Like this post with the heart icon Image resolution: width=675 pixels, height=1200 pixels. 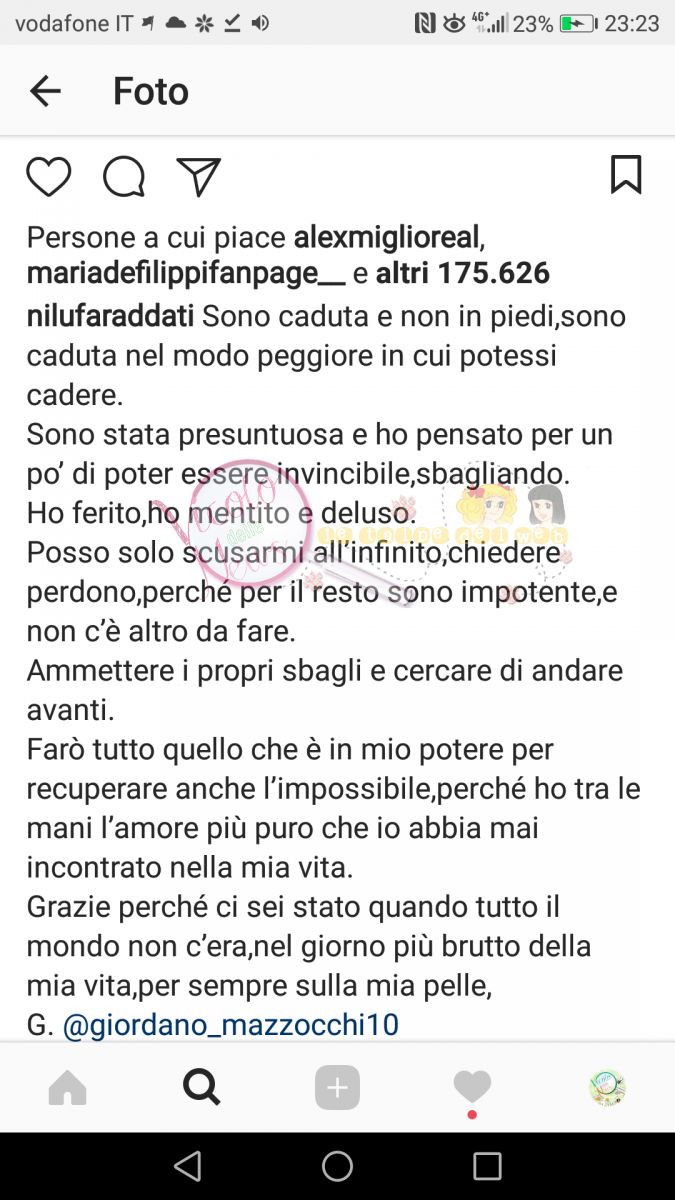coord(48,177)
